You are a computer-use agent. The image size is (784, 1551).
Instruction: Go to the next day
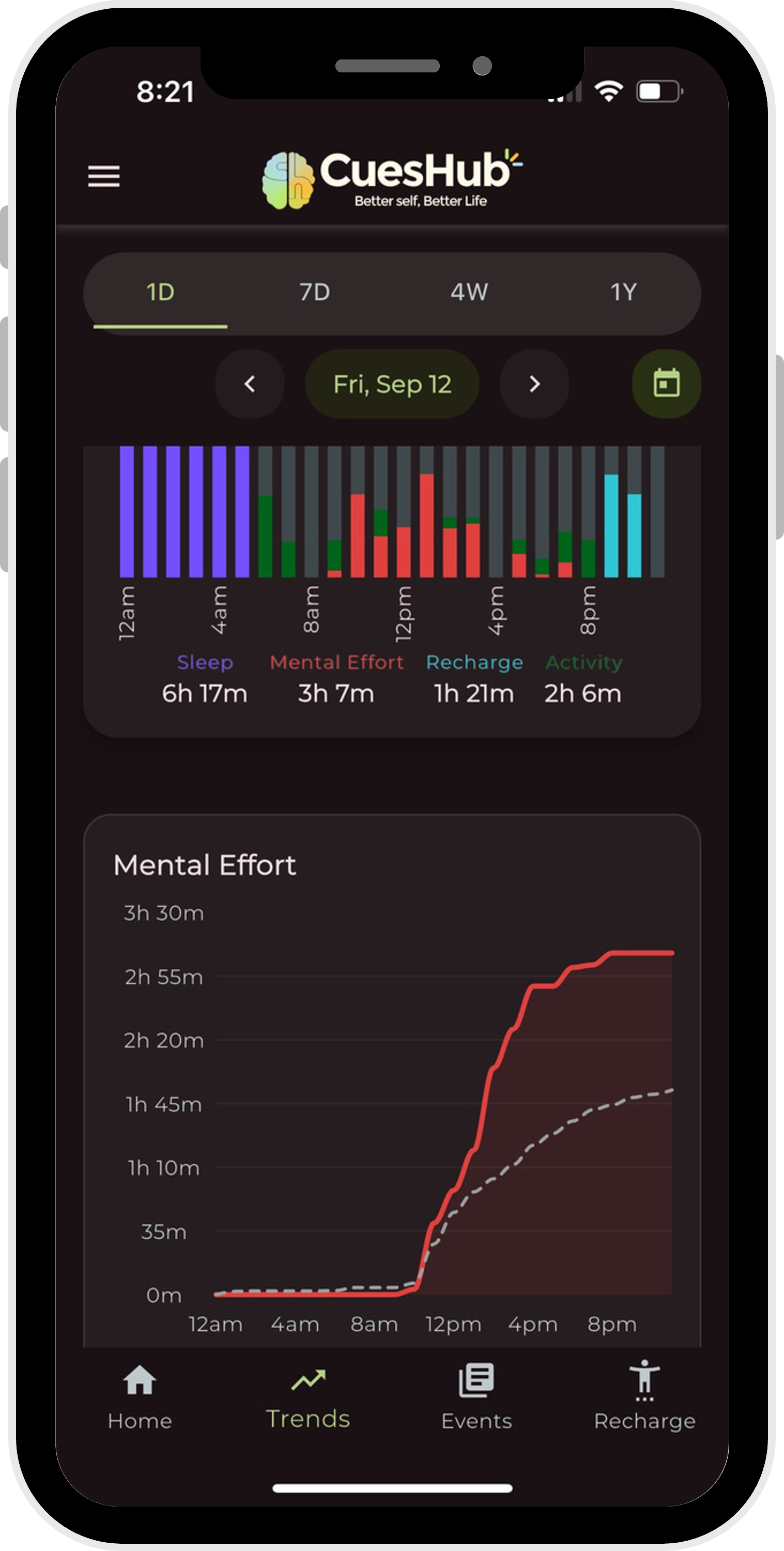[534, 384]
